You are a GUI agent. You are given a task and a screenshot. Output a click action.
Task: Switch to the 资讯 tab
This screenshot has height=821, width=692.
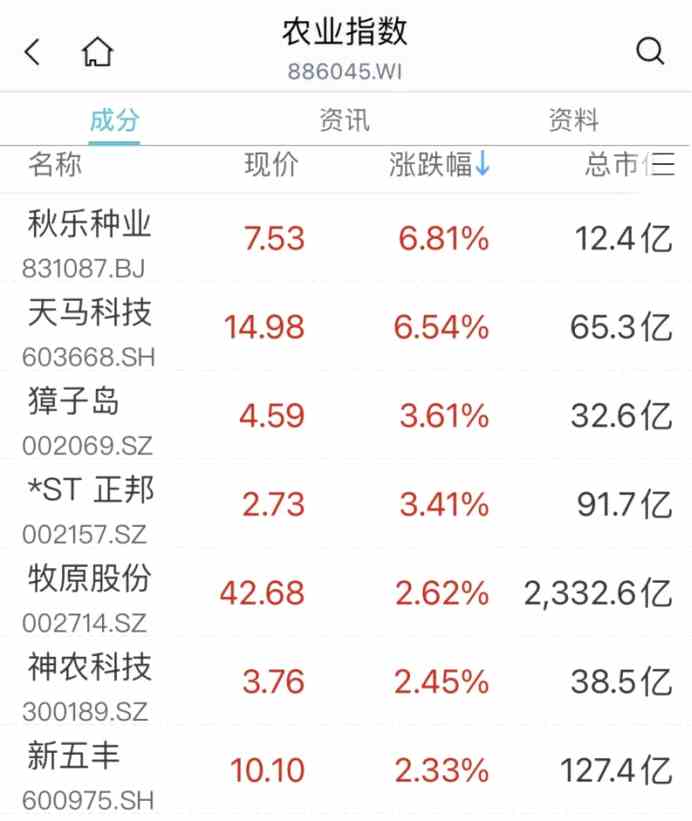[344, 121]
